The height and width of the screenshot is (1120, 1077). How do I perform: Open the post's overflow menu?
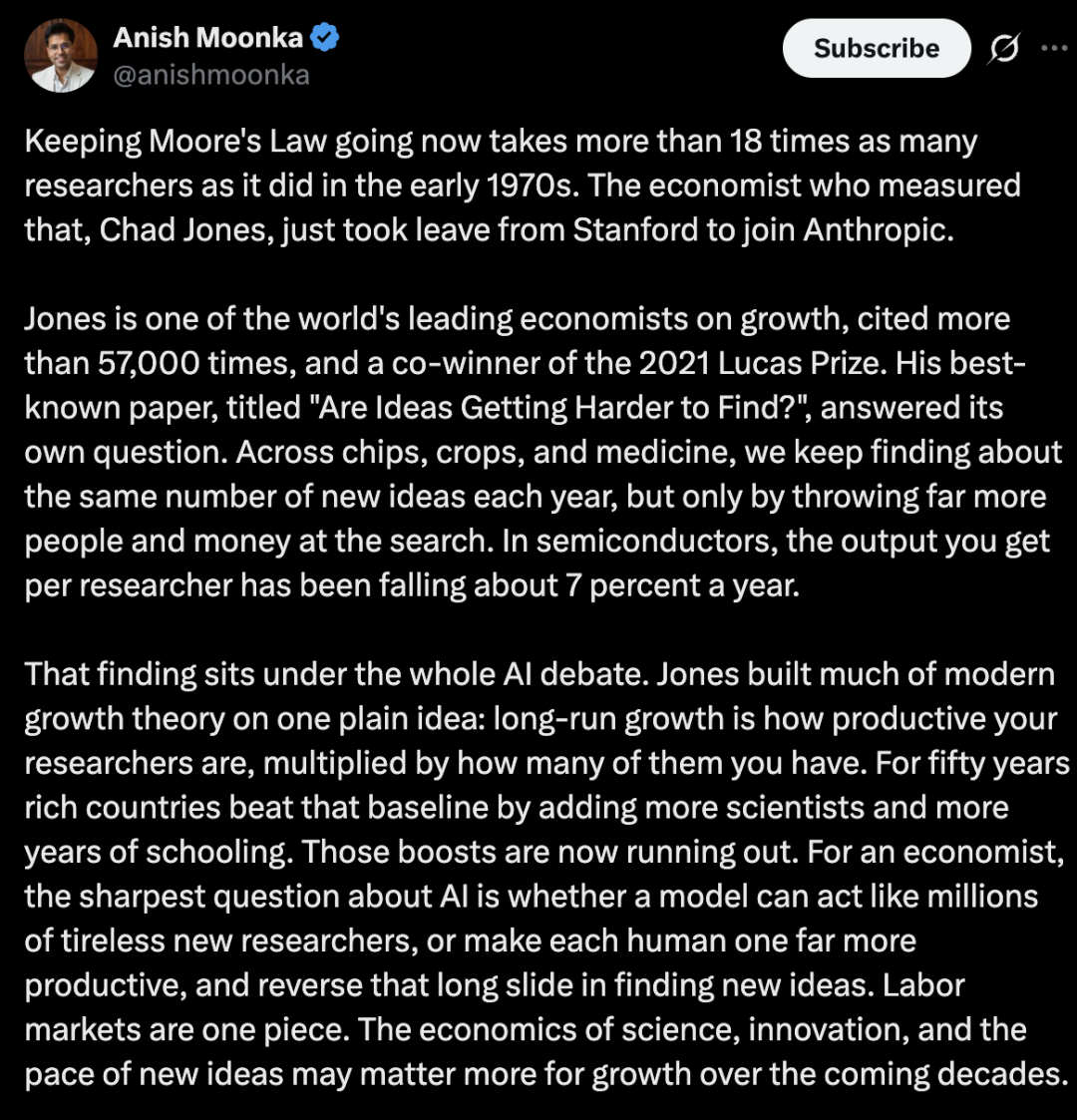click(1054, 48)
